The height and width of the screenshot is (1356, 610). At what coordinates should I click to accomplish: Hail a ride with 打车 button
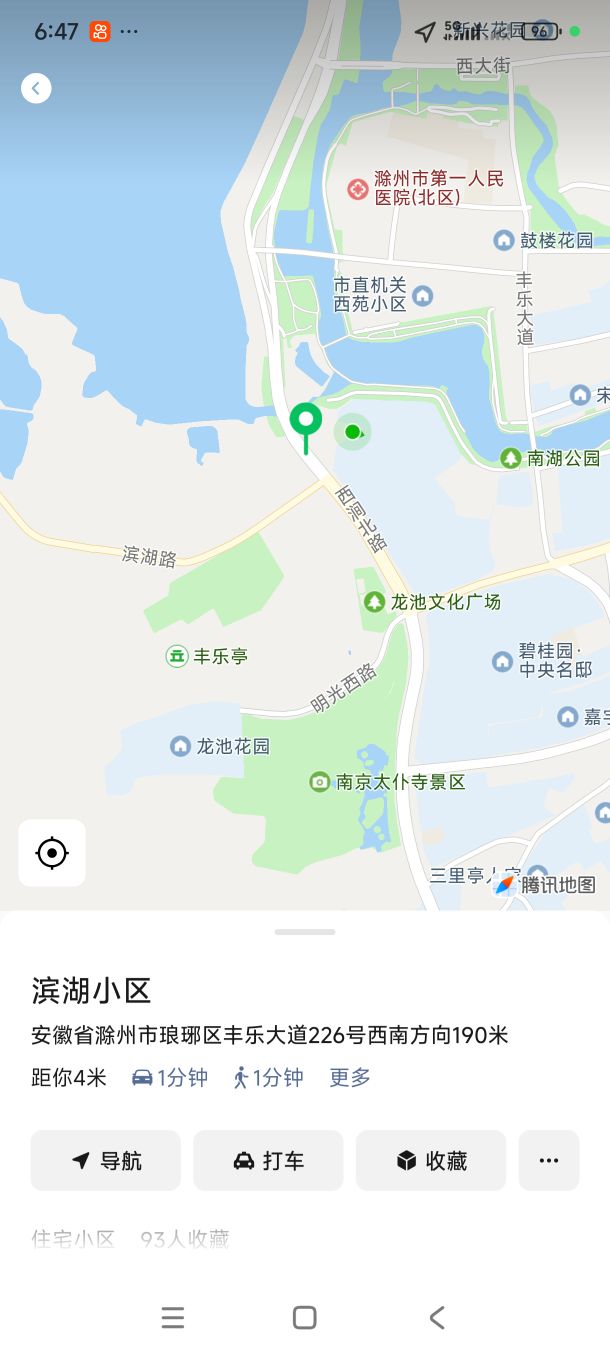268,1160
